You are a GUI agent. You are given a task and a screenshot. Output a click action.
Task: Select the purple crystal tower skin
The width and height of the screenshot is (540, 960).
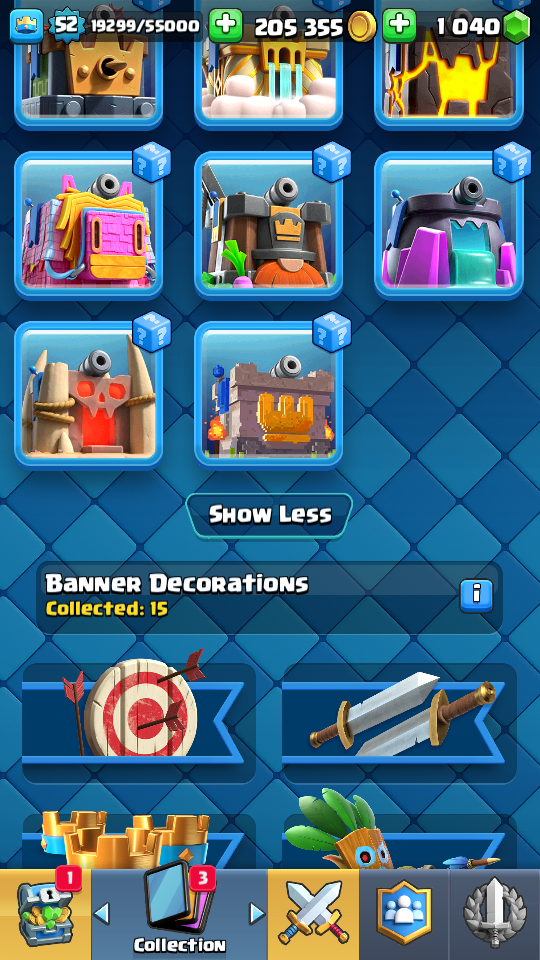[449, 225]
